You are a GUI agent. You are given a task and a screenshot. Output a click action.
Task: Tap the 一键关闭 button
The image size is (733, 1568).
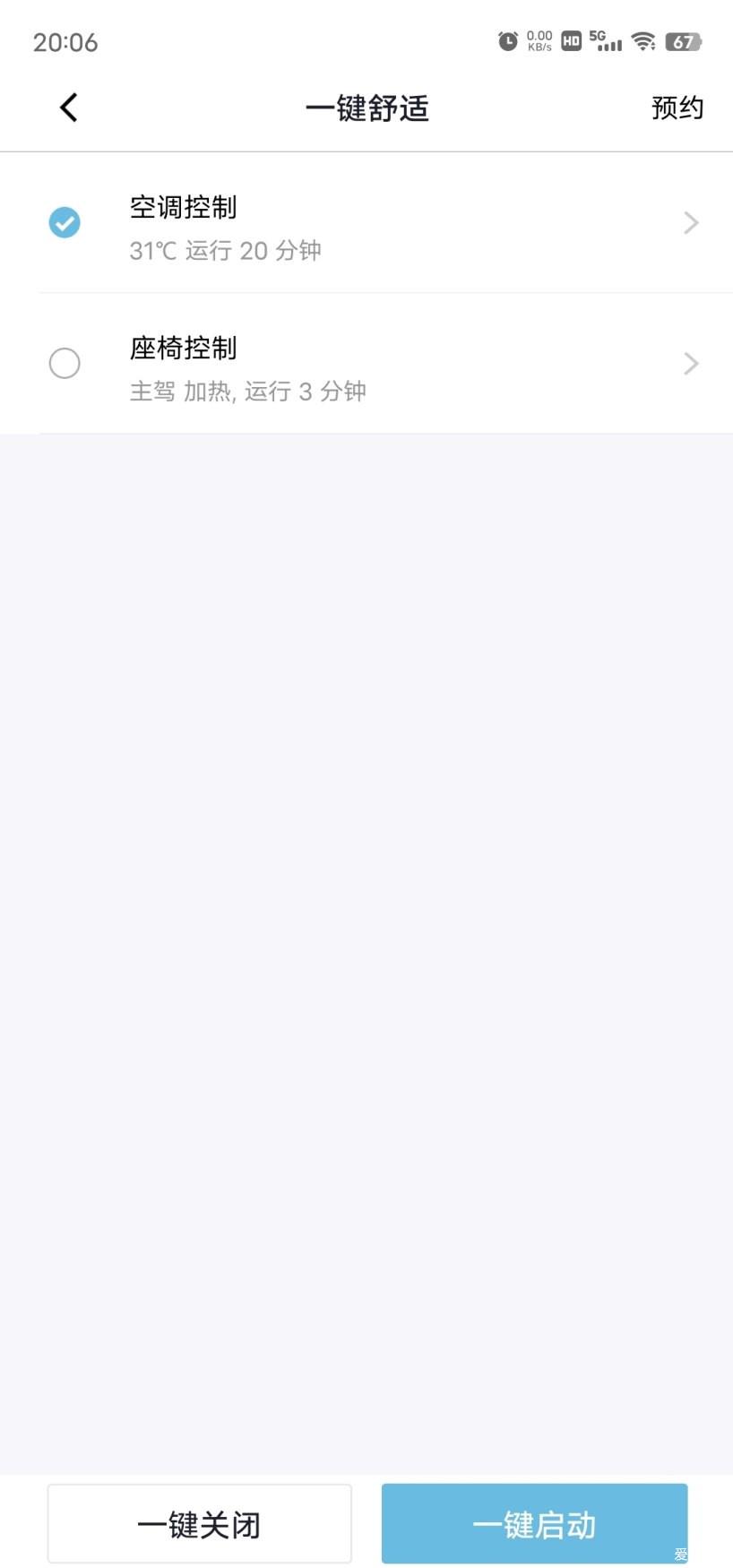pyautogui.click(x=199, y=1523)
